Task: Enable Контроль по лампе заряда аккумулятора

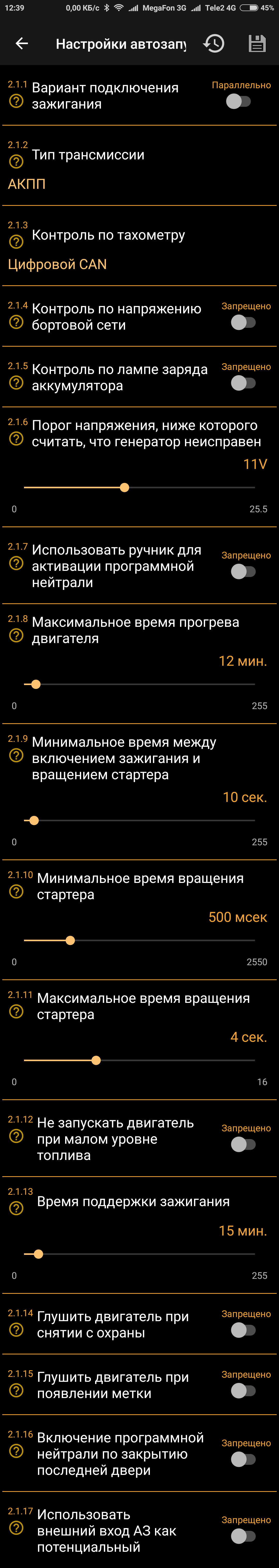Action: [x=243, y=383]
